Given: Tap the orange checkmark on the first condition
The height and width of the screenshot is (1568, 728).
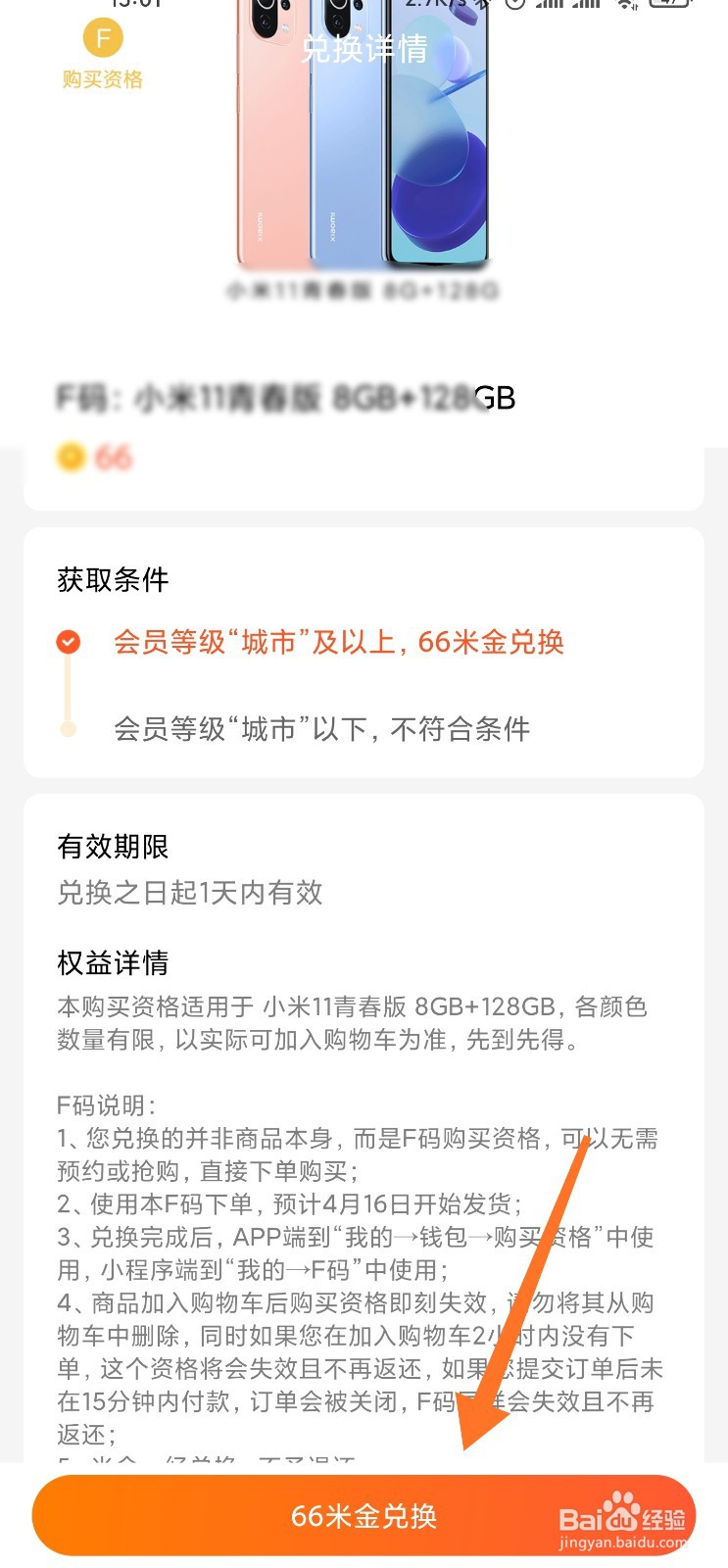Looking at the screenshot, I should pos(68,642).
